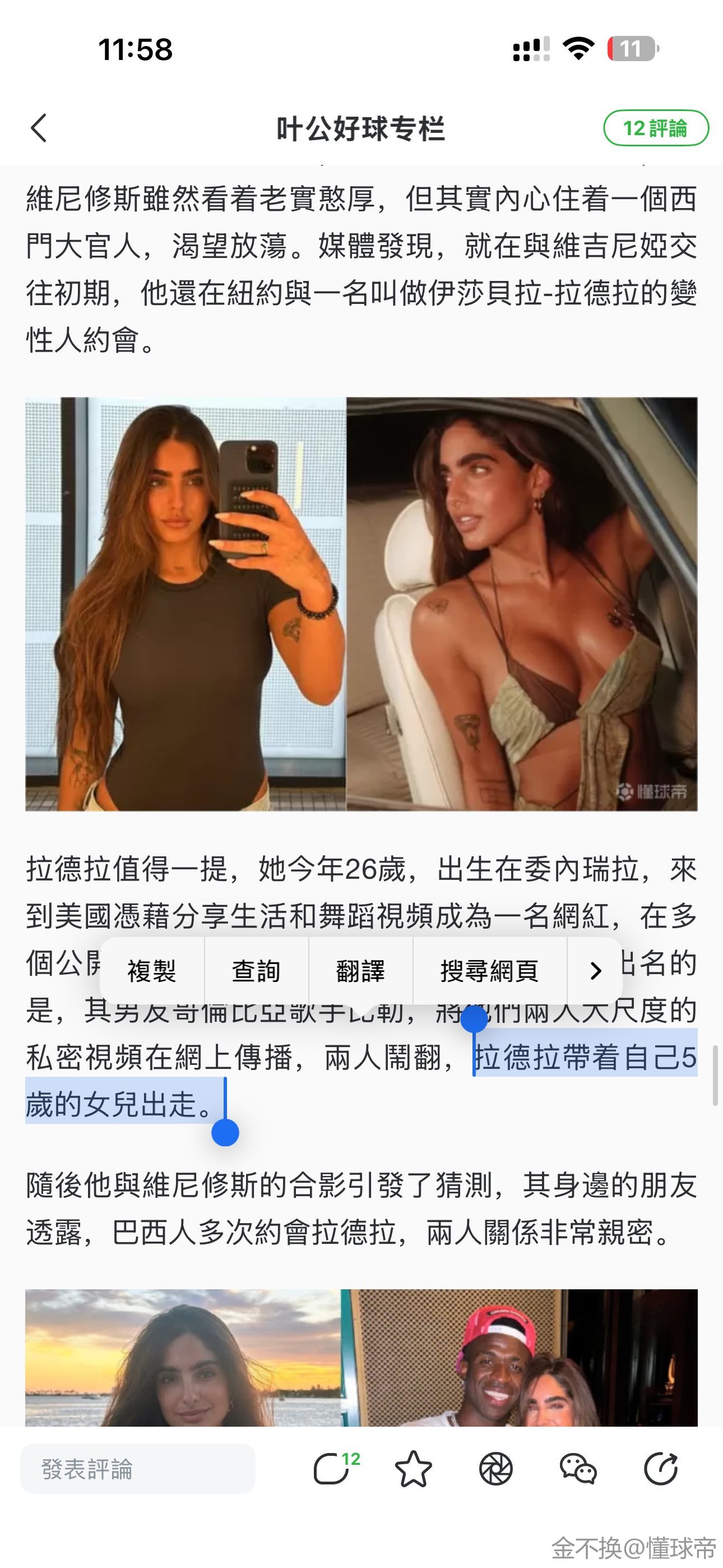Look up selection with 查詢
Image resolution: width=723 pixels, height=1568 pixels.
(256, 971)
